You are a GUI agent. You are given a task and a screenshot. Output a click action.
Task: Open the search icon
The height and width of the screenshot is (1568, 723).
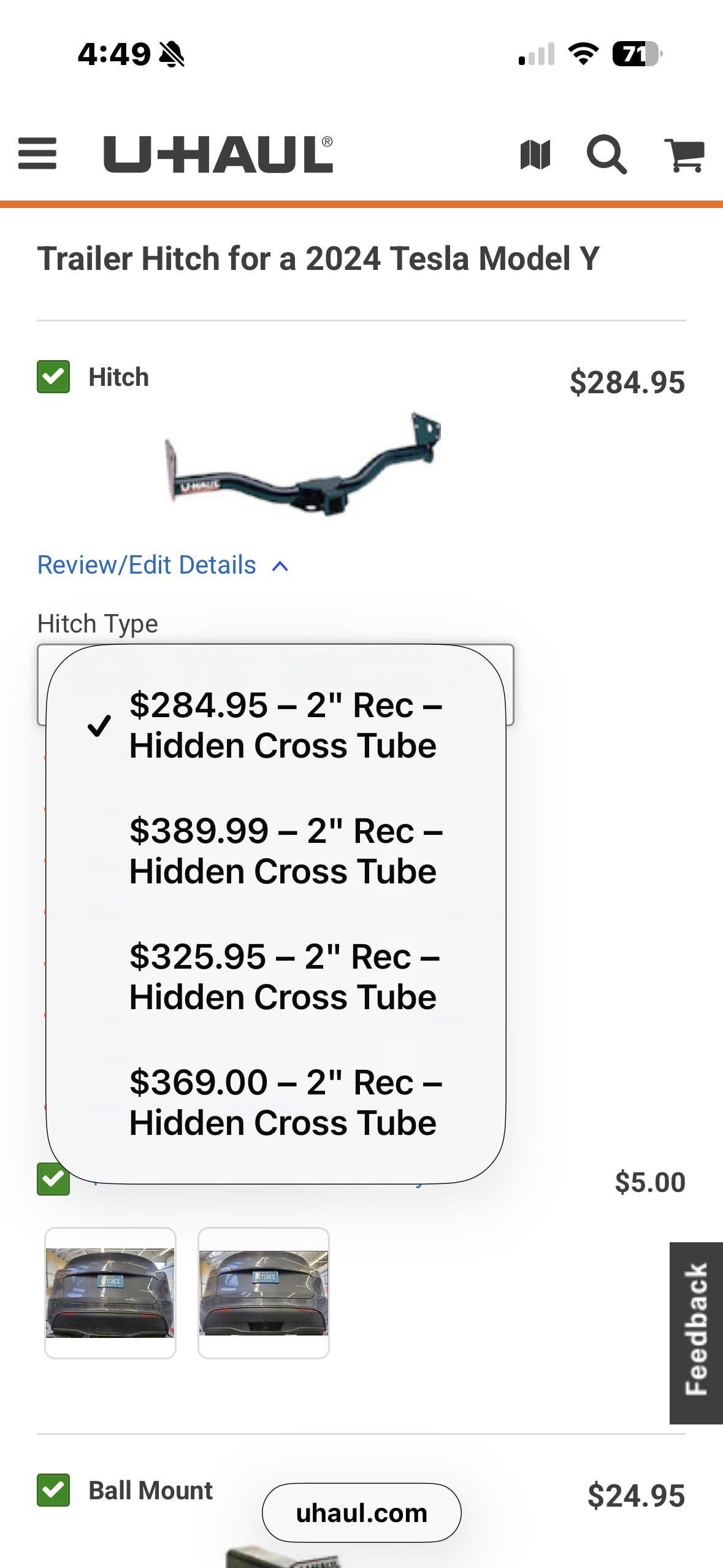(606, 154)
